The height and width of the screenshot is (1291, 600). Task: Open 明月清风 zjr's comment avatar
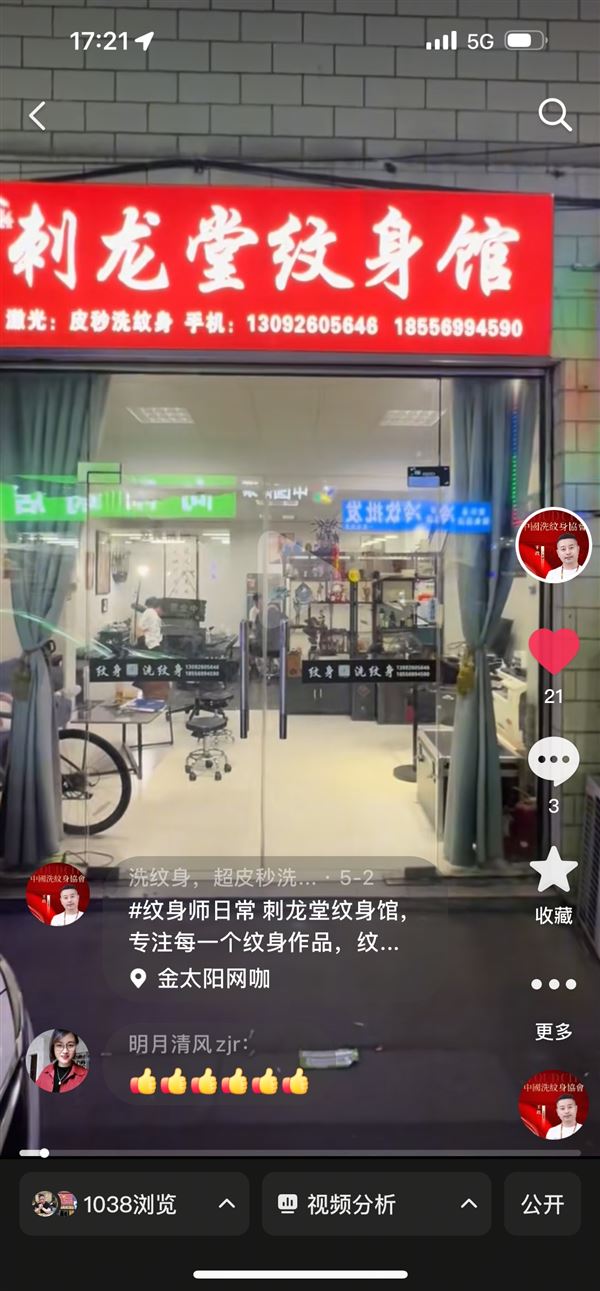pos(57,1061)
